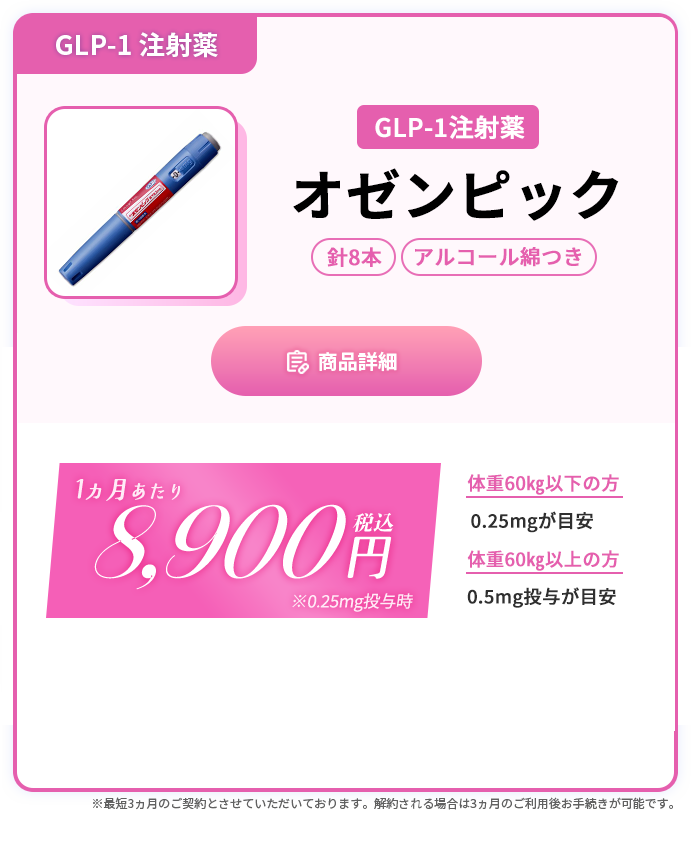
Task: Open 商品詳細 for オゼンピック
Action: pyautogui.click(x=346, y=361)
